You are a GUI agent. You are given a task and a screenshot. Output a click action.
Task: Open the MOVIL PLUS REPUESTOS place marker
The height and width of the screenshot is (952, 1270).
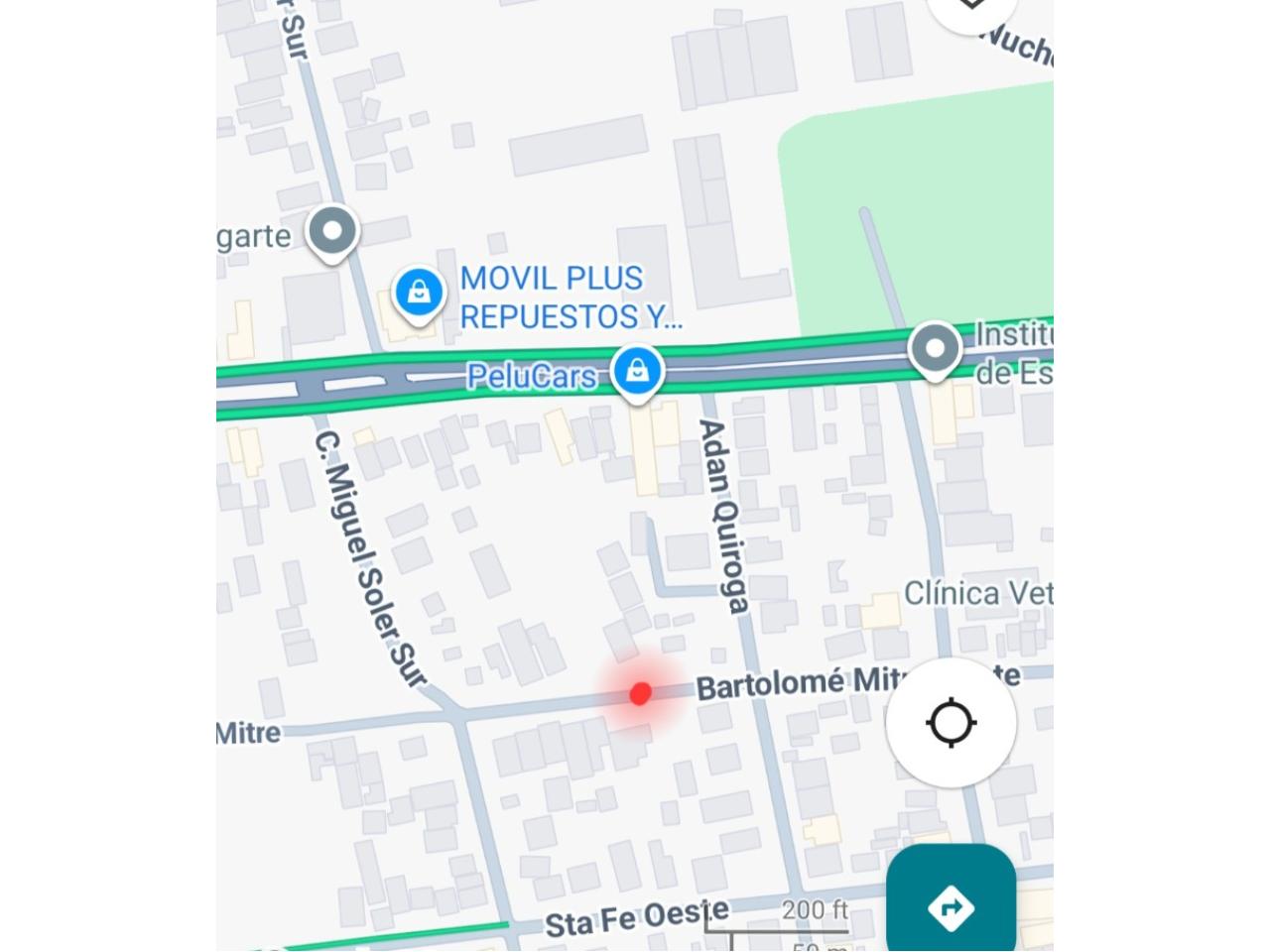[419, 293]
